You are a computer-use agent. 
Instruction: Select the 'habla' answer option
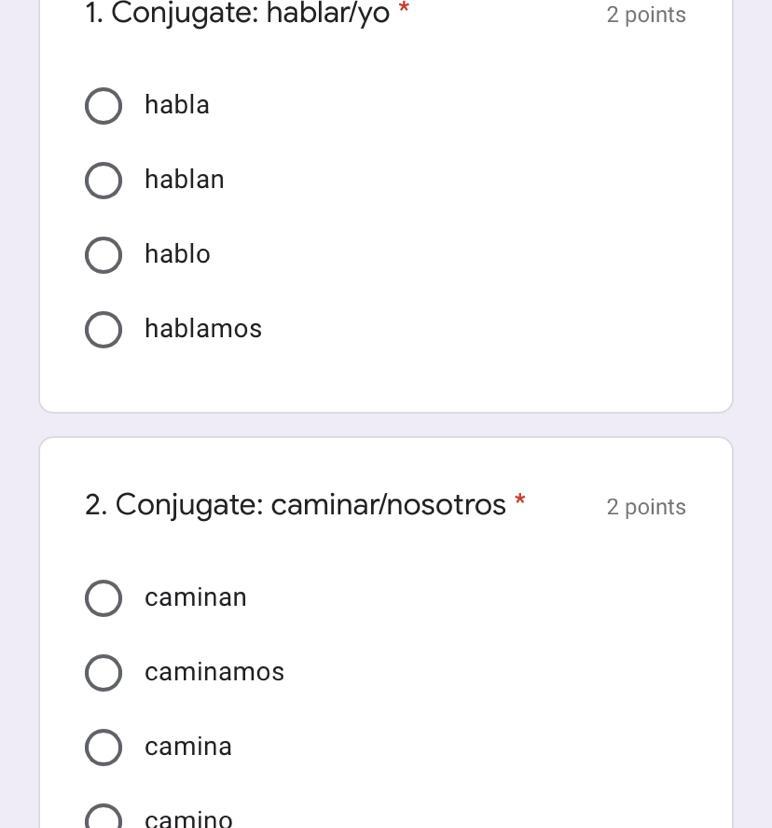click(x=103, y=106)
